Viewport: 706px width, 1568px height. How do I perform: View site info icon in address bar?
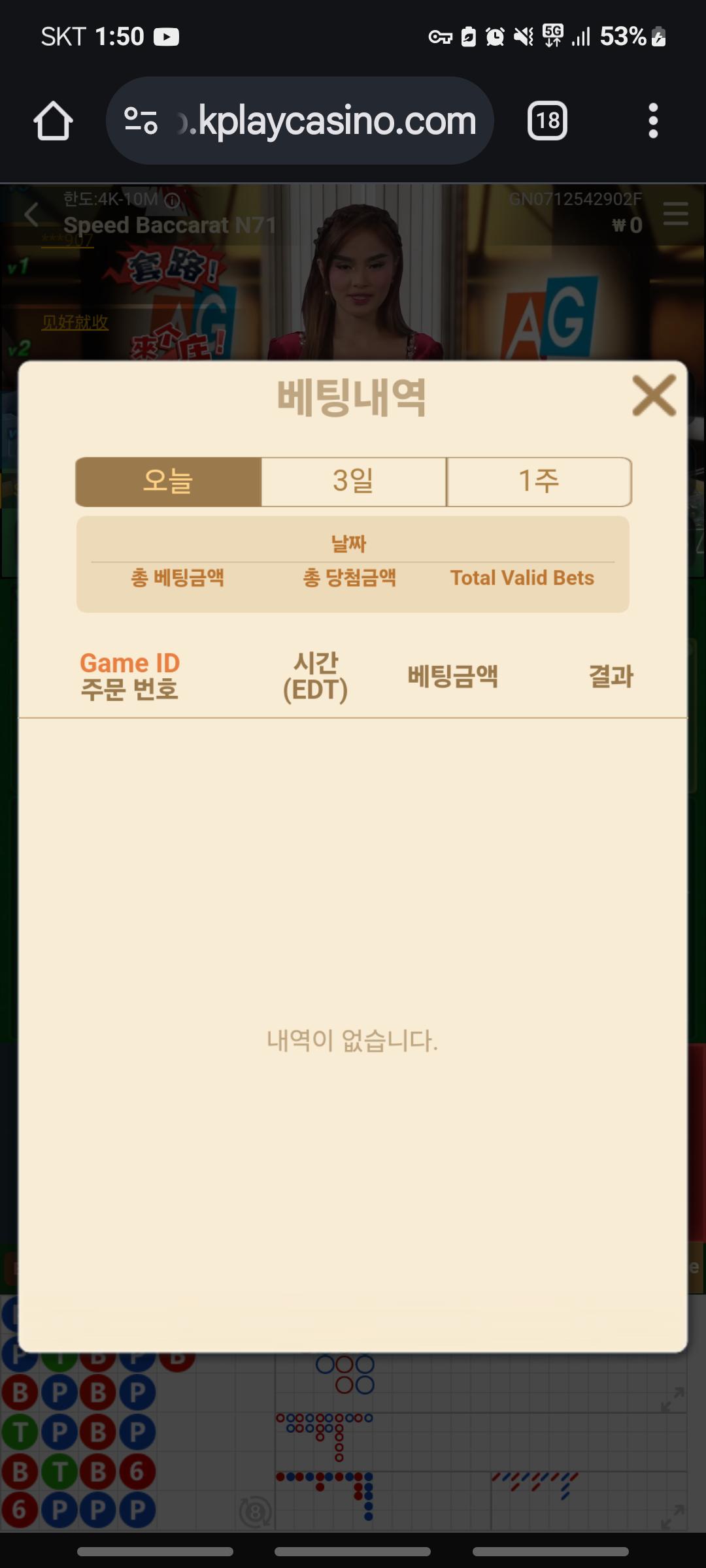click(141, 121)
